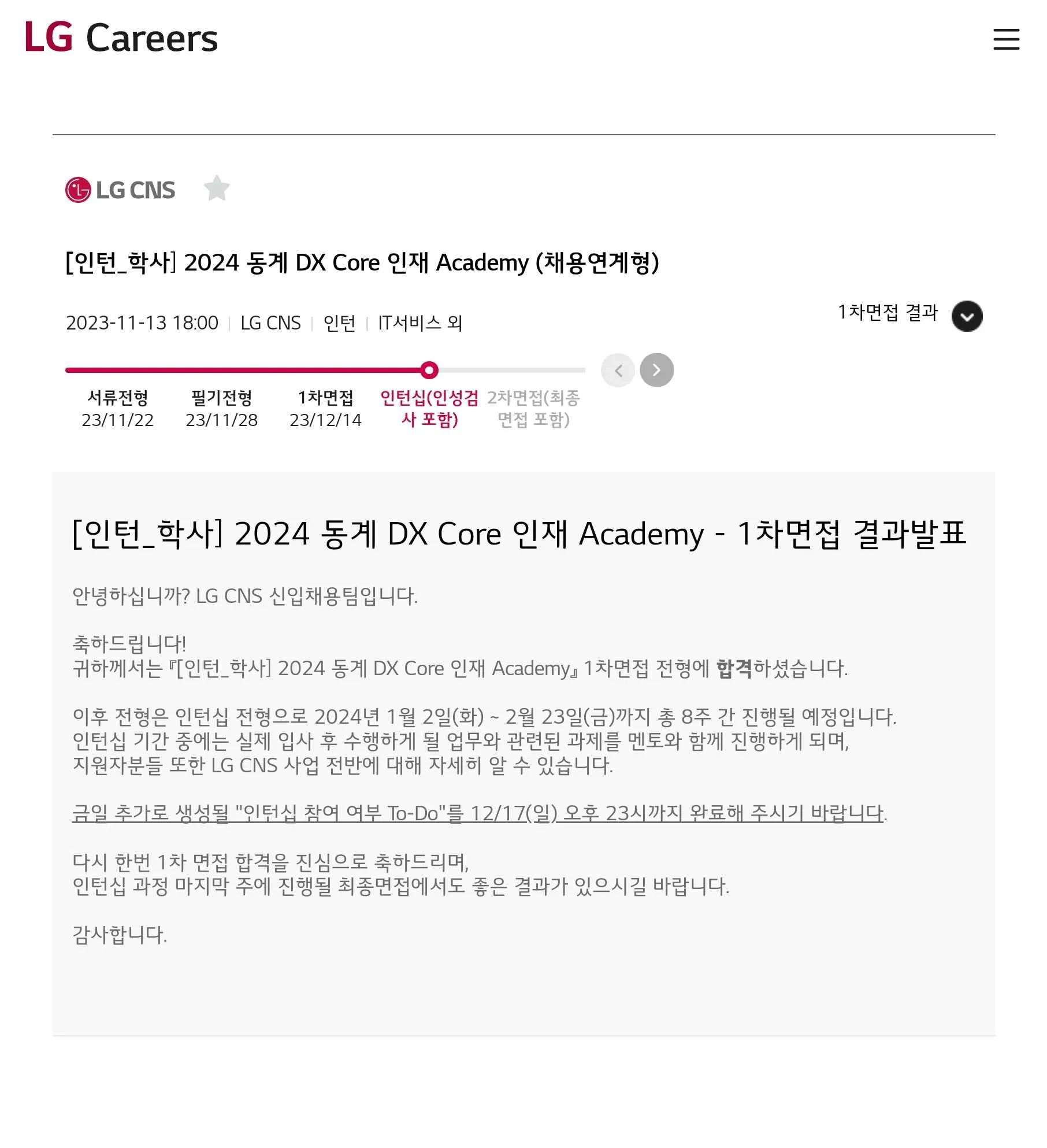Viewport: 1047px width, 1148px height.
Task: Click the LG CNS company logo icon
Action: point(79,189)
